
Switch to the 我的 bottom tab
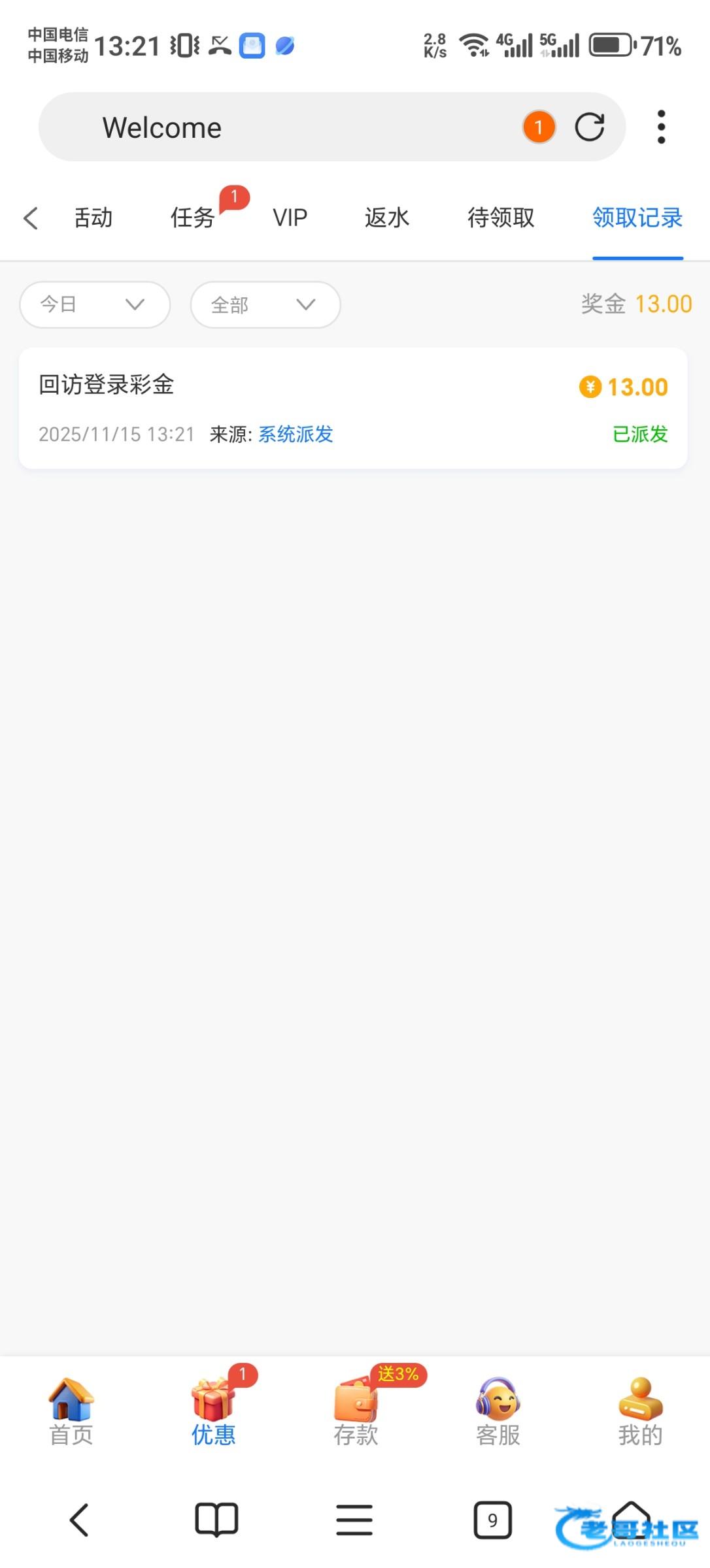point(640,1411)
